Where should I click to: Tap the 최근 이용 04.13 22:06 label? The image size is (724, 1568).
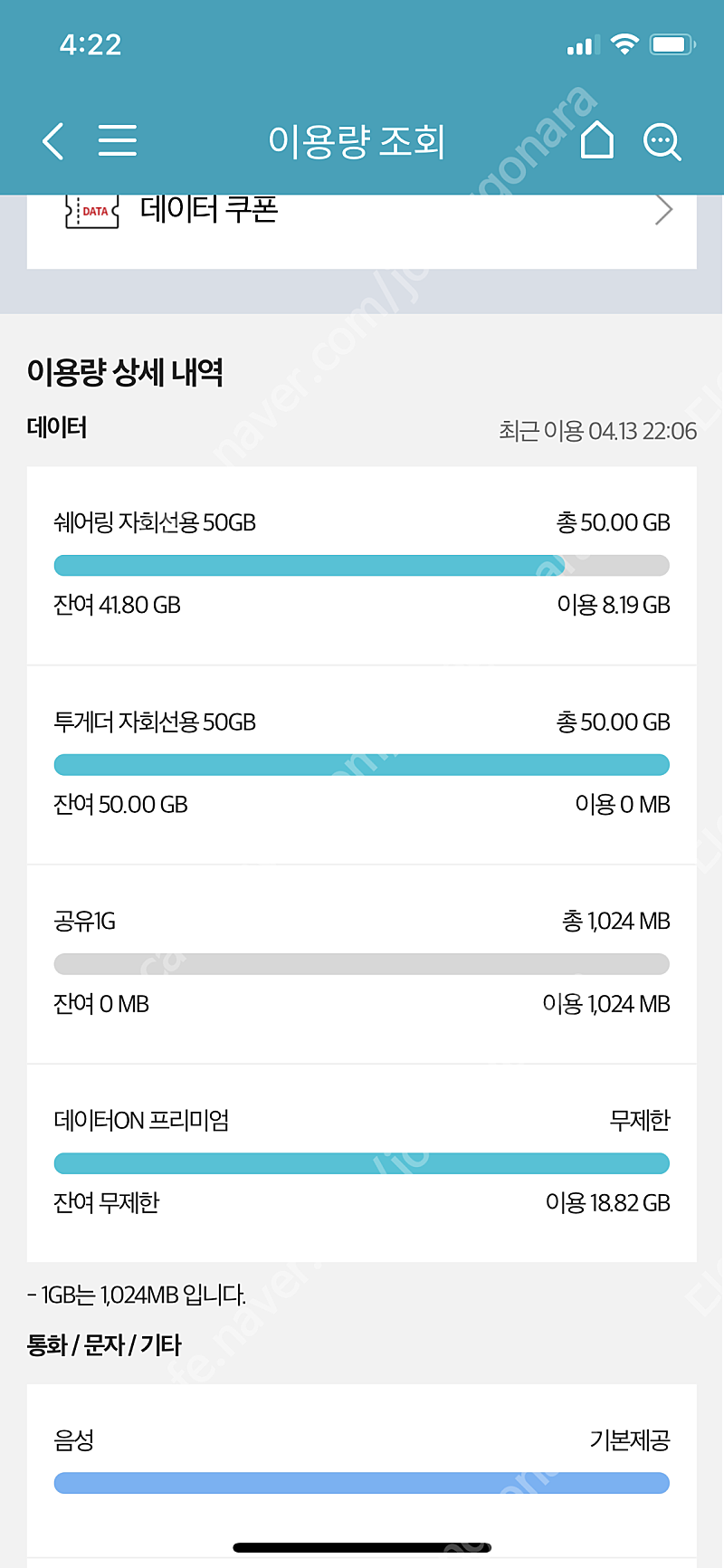598,432
